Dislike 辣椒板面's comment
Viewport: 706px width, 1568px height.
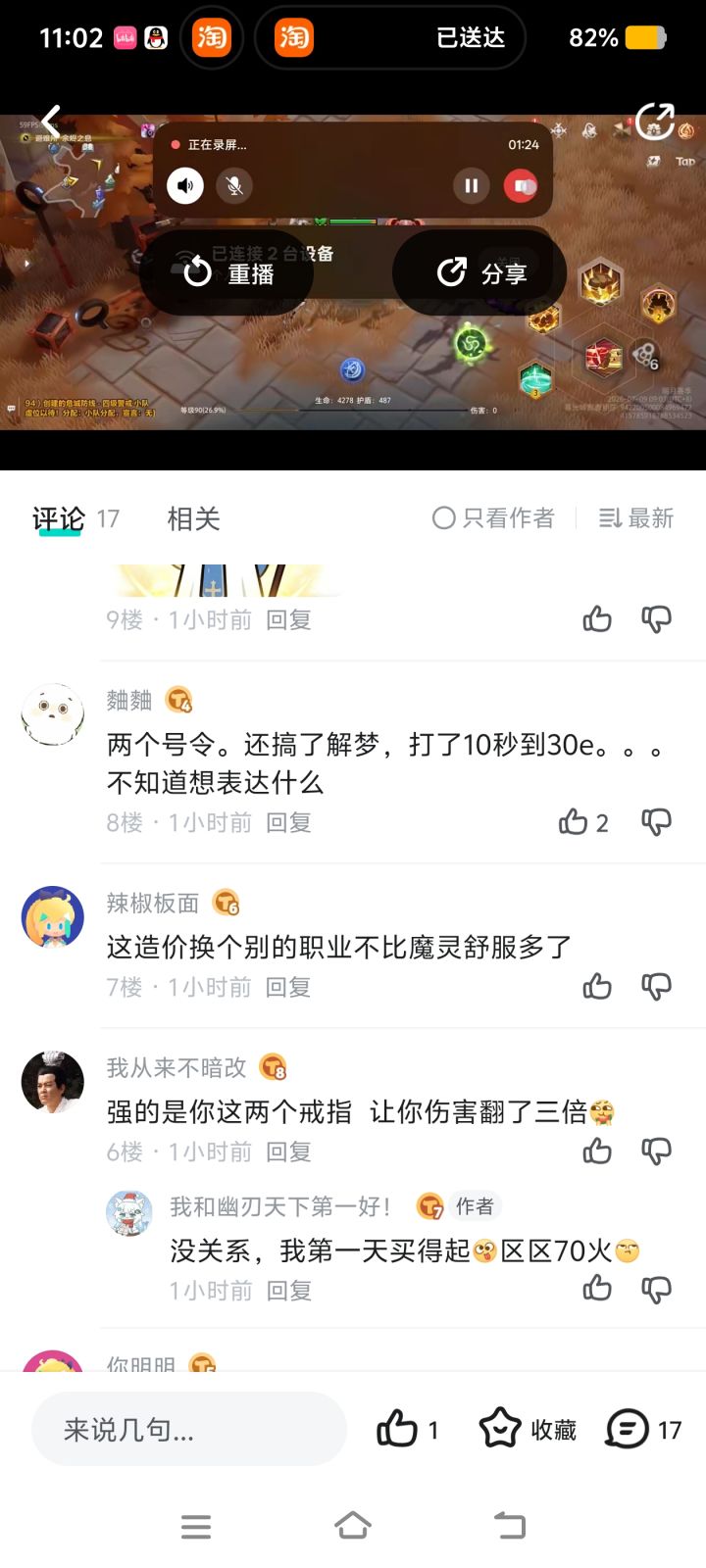(656, 986)
